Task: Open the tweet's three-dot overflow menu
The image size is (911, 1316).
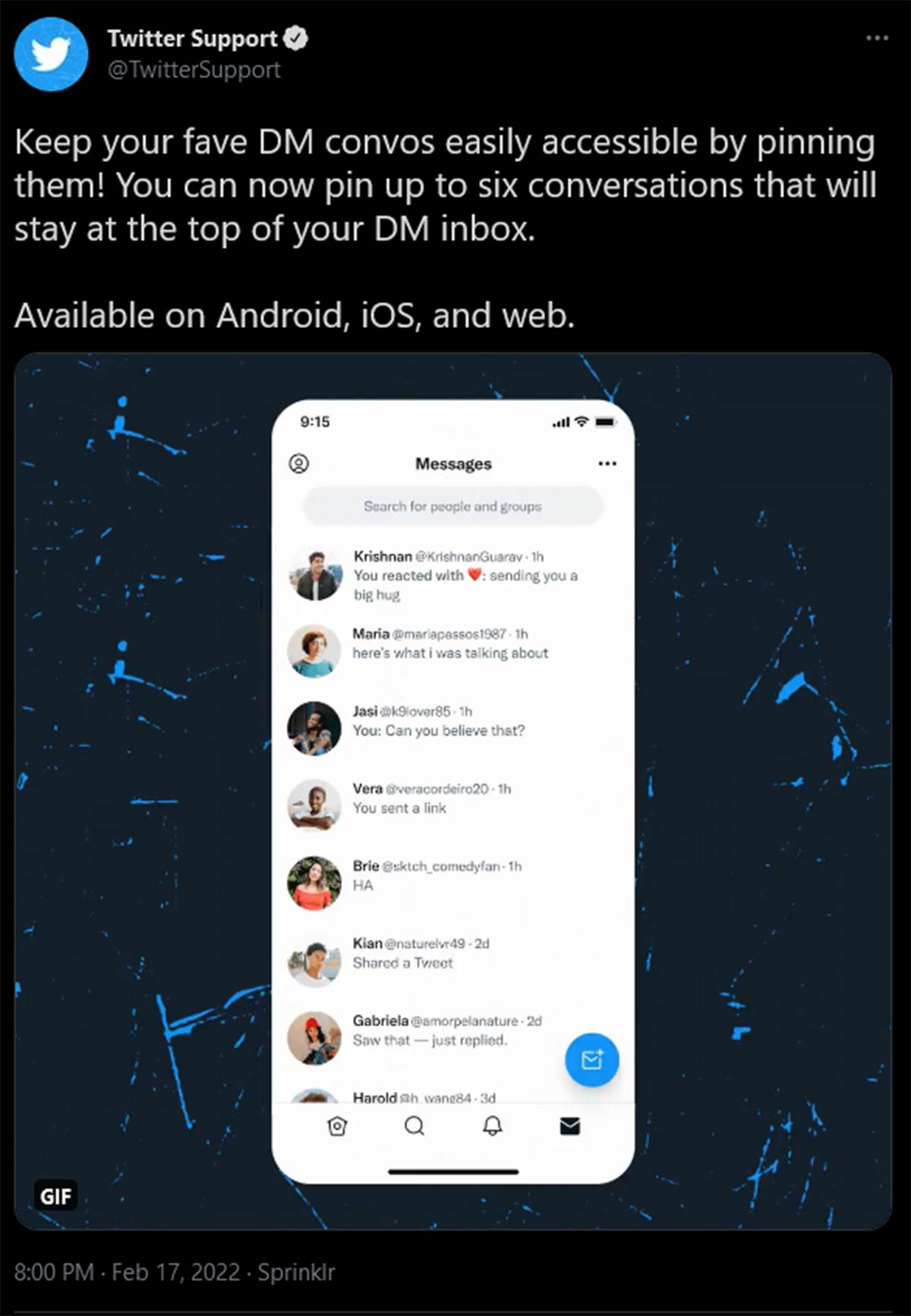Action: tap(877, 38)
